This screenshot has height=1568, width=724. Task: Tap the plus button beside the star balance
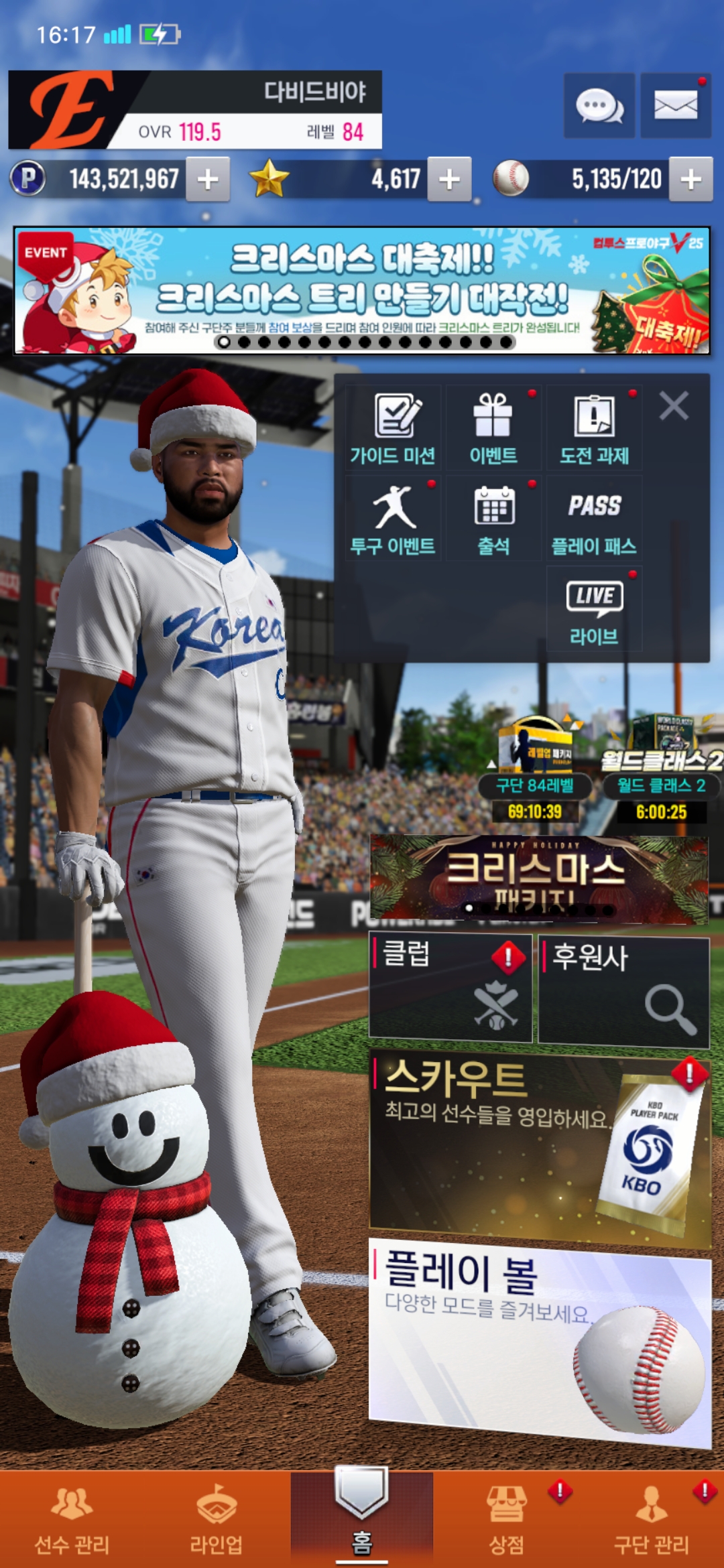click(x=449, y=180)
